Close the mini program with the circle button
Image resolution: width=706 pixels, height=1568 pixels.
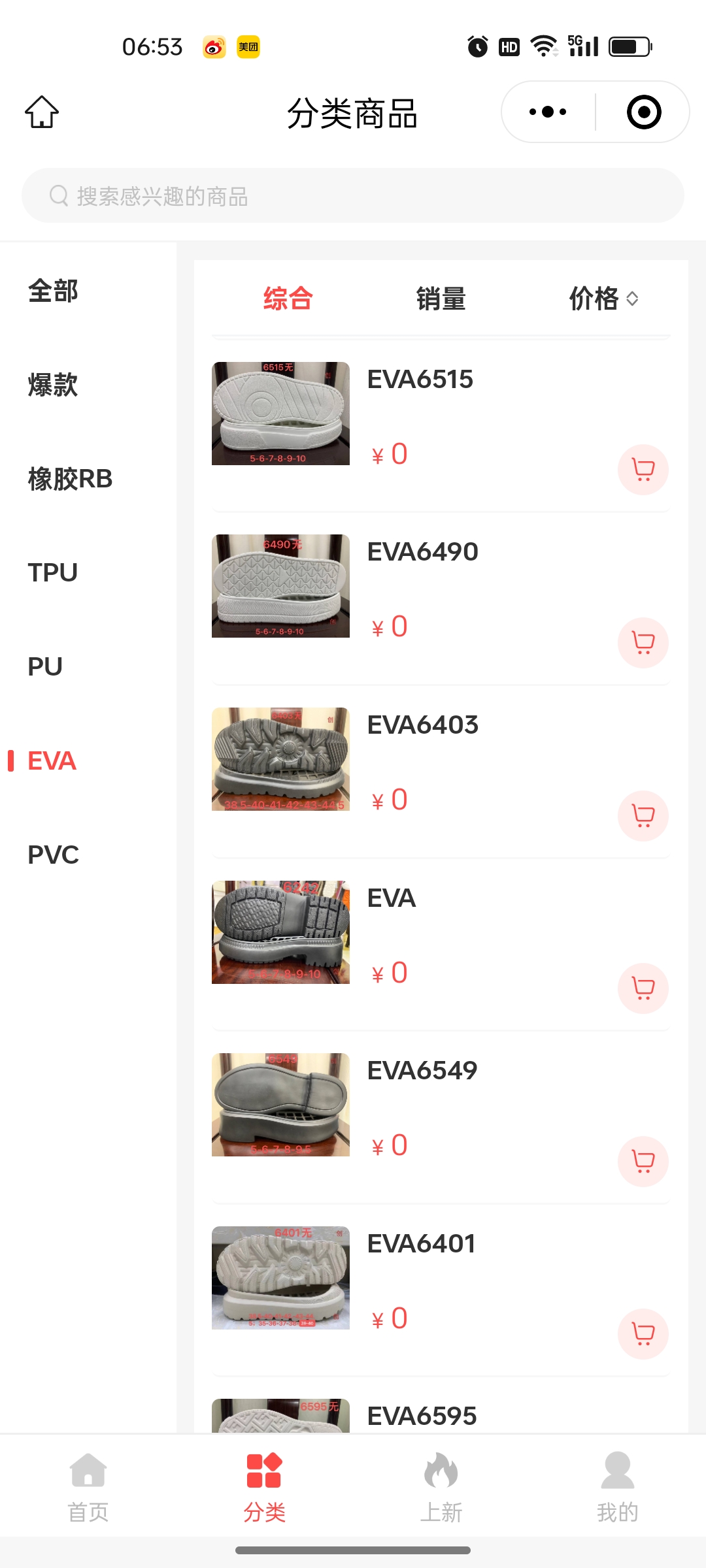pos(643,112)
